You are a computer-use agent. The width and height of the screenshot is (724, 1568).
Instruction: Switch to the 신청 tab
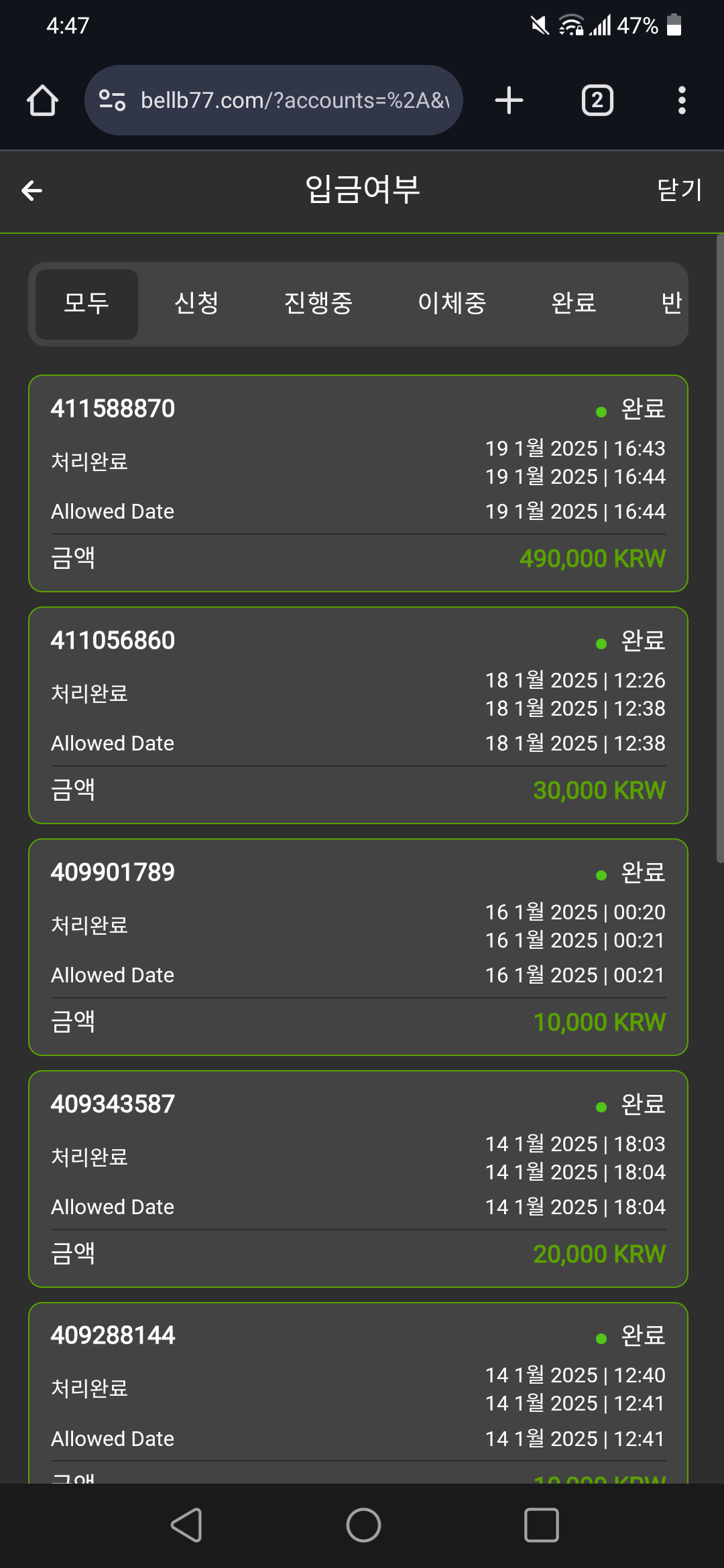click(x=196, y=304)
